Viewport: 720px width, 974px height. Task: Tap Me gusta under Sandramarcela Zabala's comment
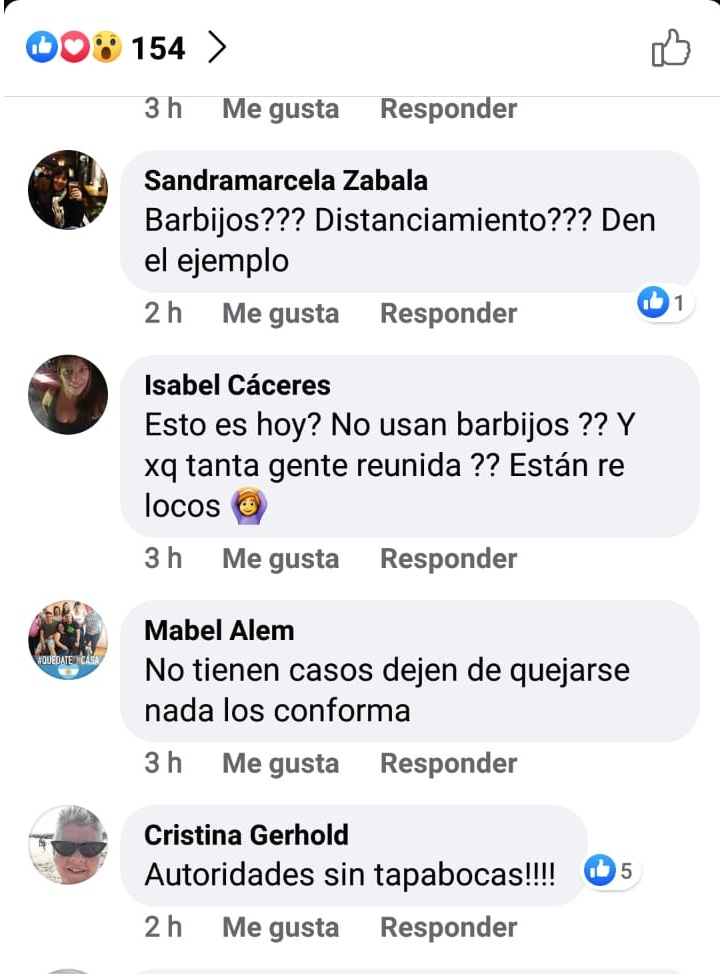pos(280,313)
